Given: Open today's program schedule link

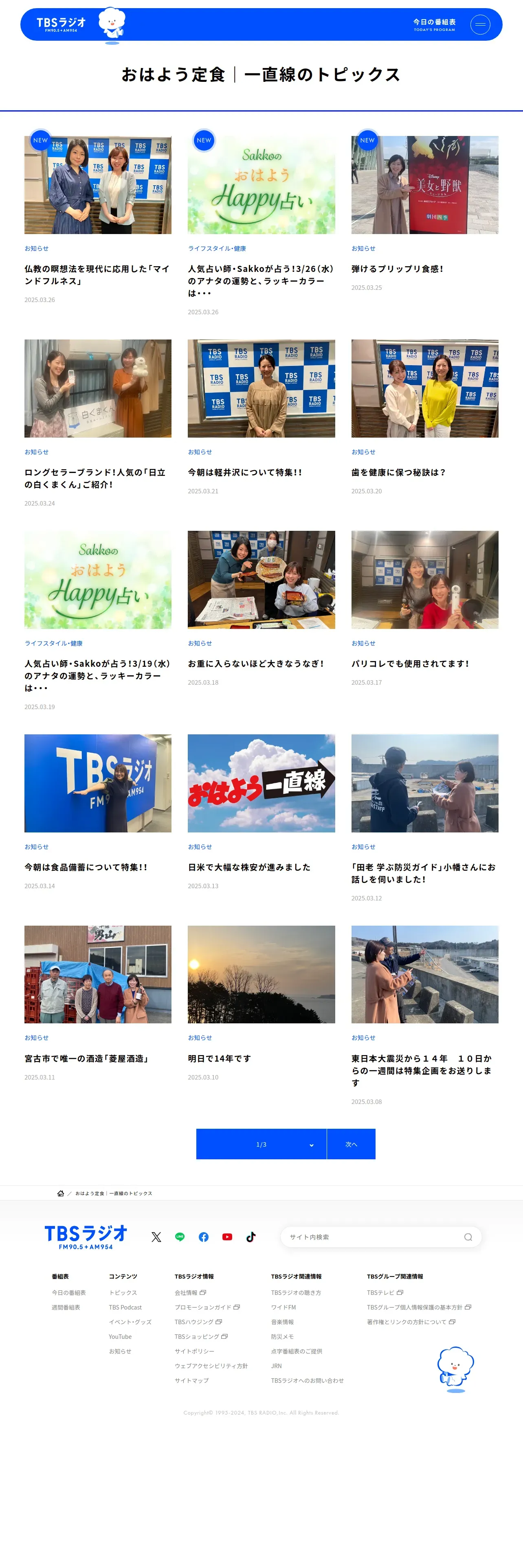Looking at the screenshot, I should coord(434,24).
